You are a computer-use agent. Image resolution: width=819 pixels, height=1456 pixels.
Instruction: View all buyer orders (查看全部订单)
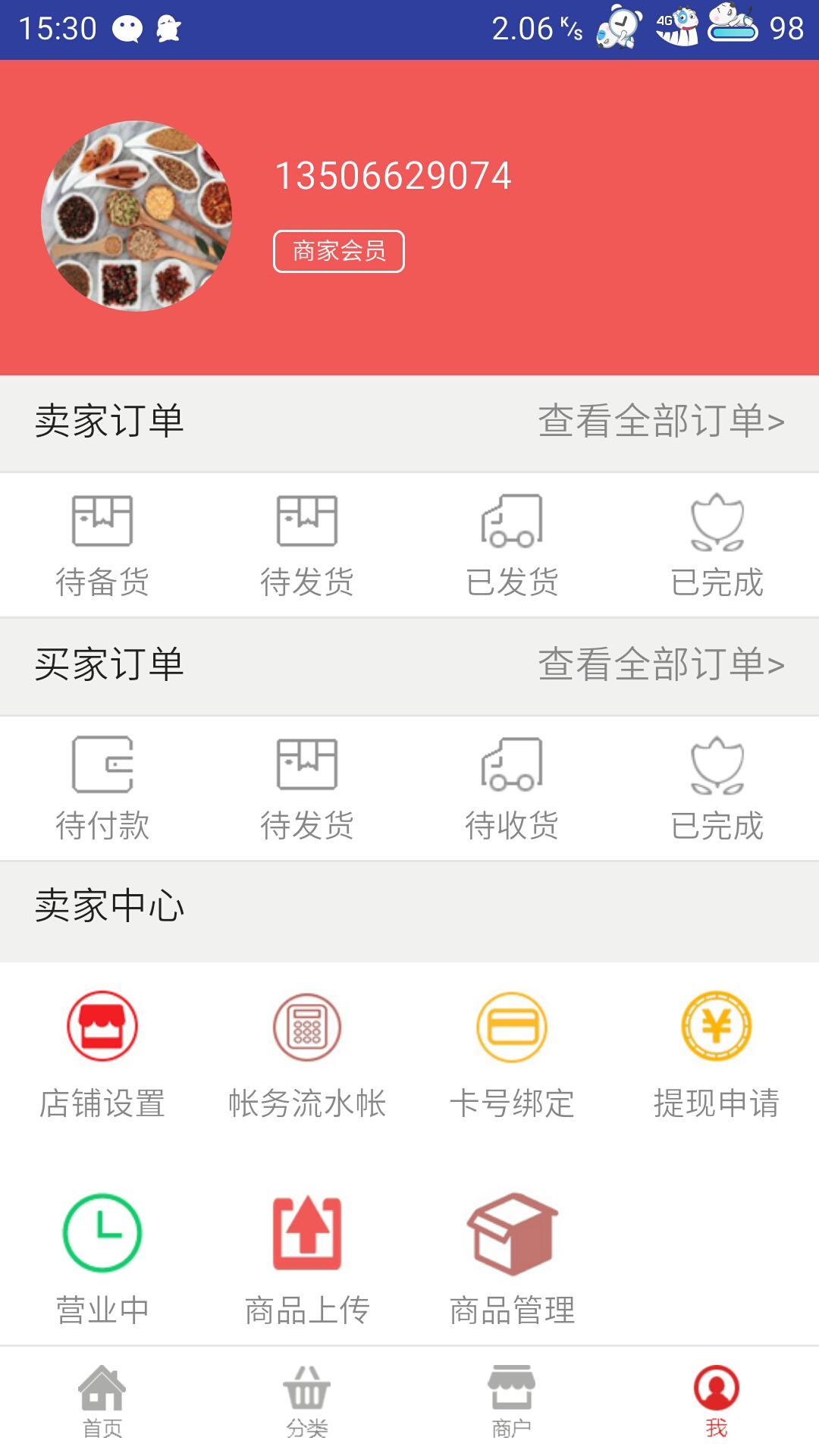tap(661, 665)
